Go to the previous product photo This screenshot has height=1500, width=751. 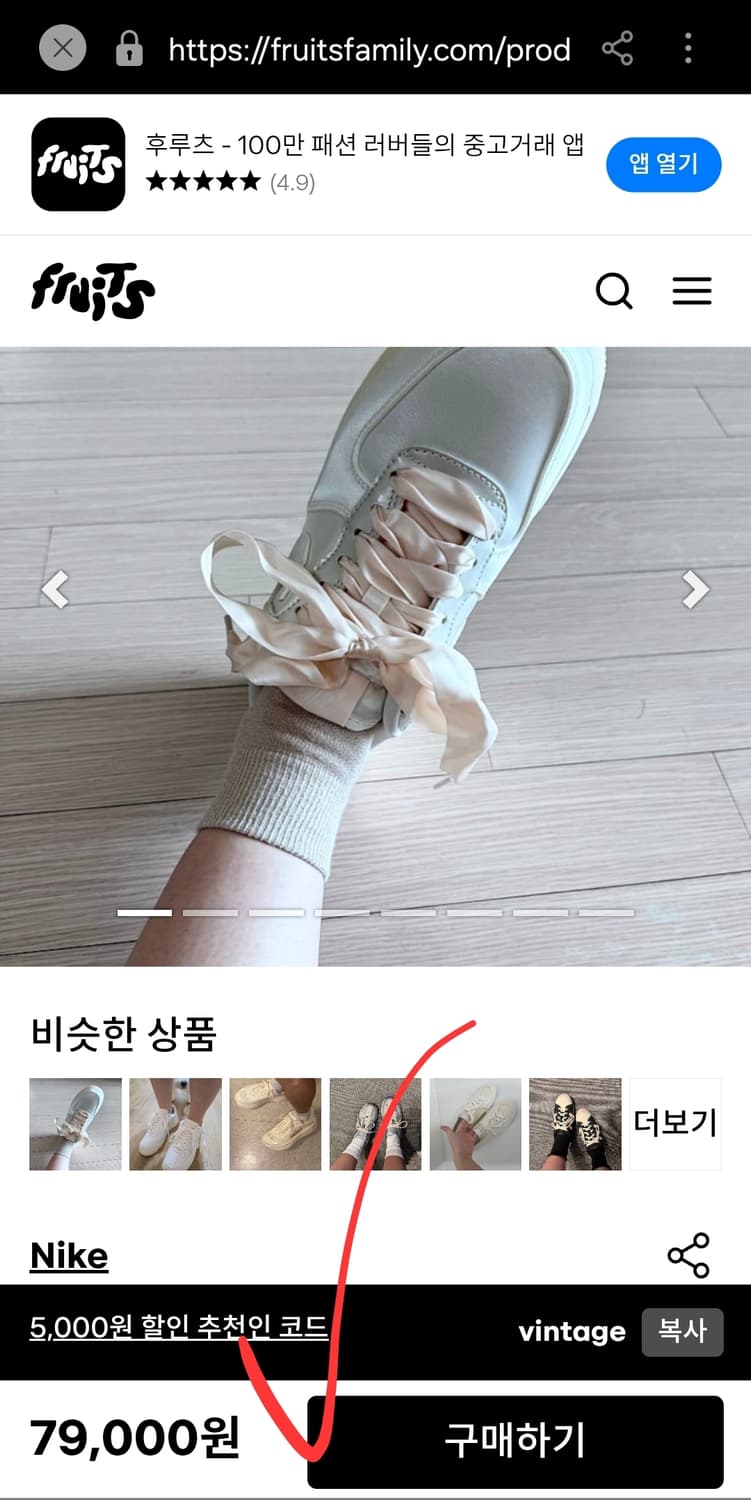(56, 589)
